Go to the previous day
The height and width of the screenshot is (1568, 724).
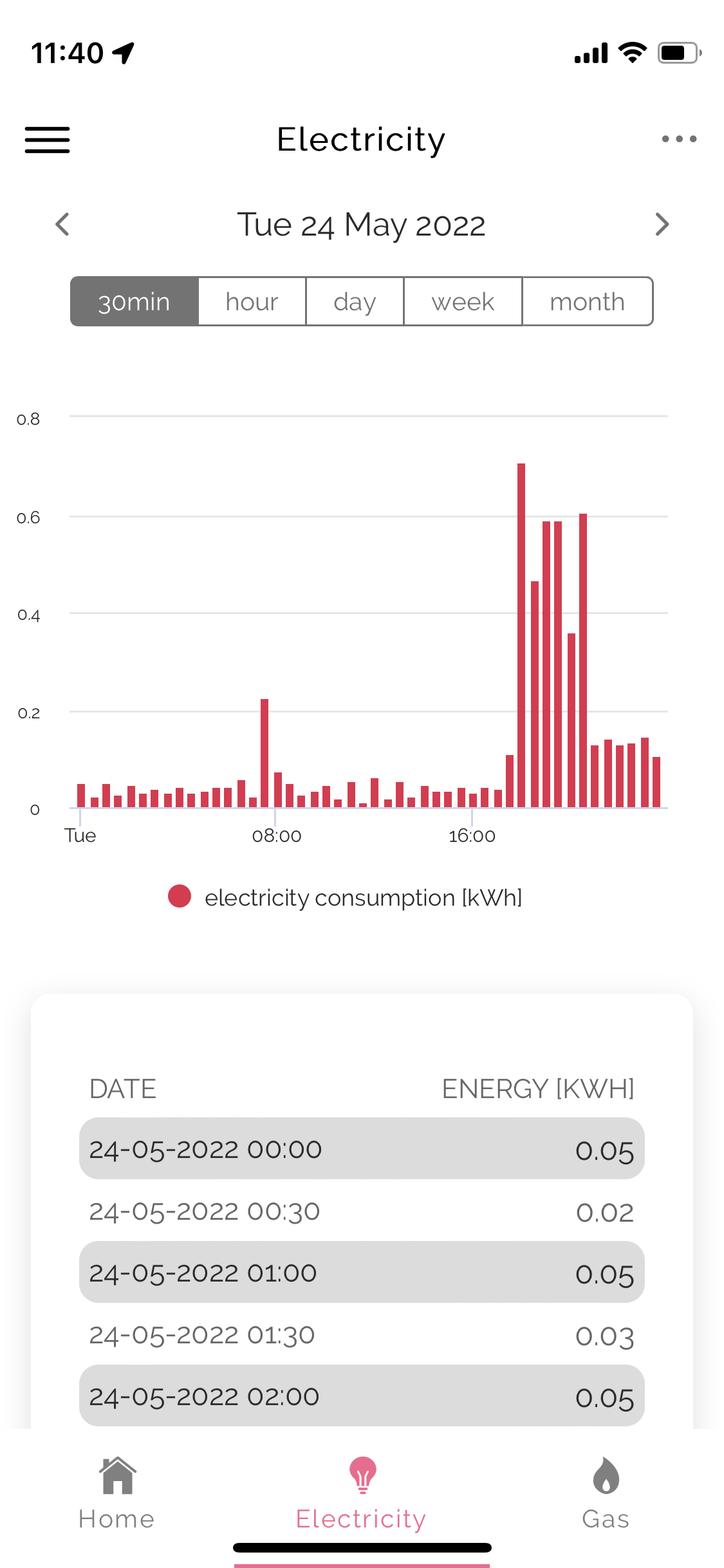[62, 225]
